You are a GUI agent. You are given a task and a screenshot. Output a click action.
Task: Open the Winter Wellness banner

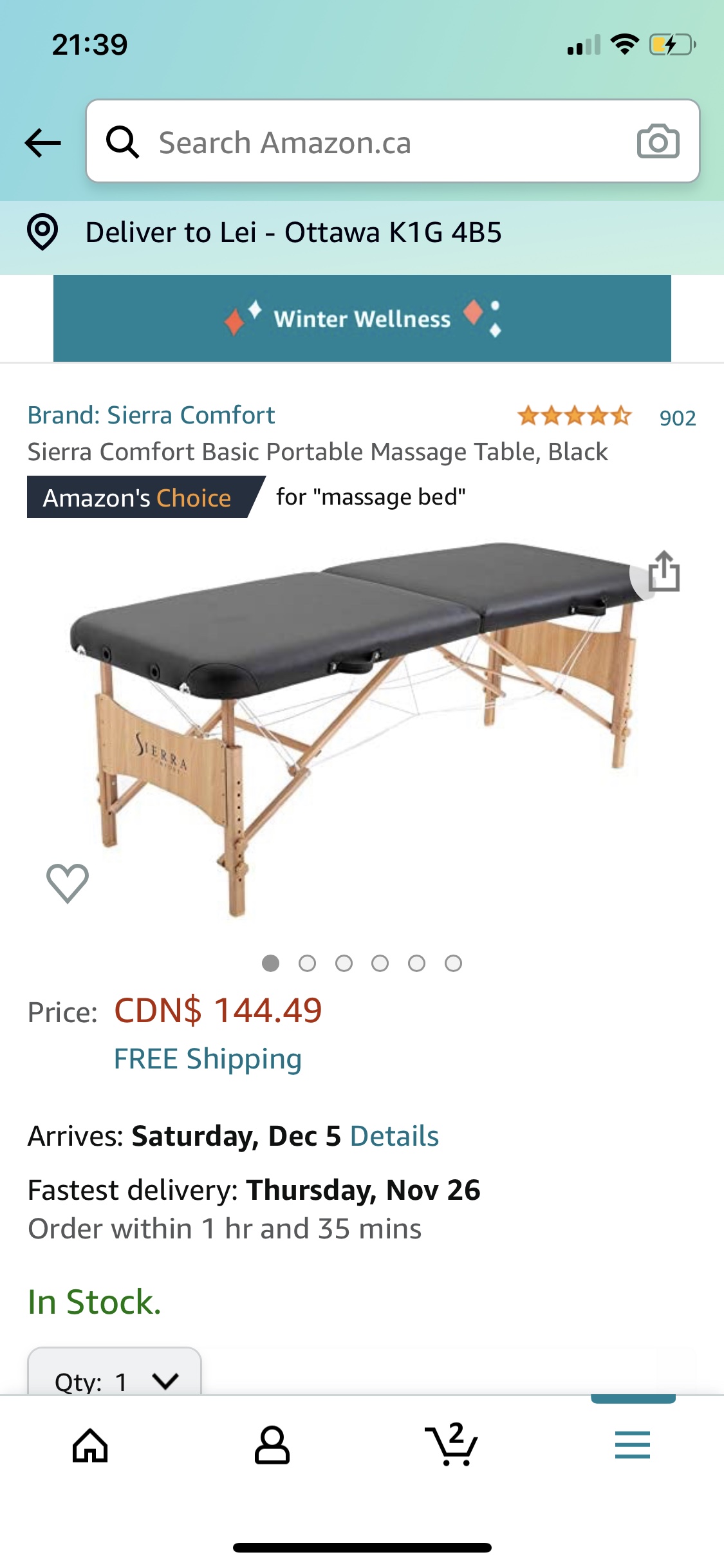coord(362,319)
